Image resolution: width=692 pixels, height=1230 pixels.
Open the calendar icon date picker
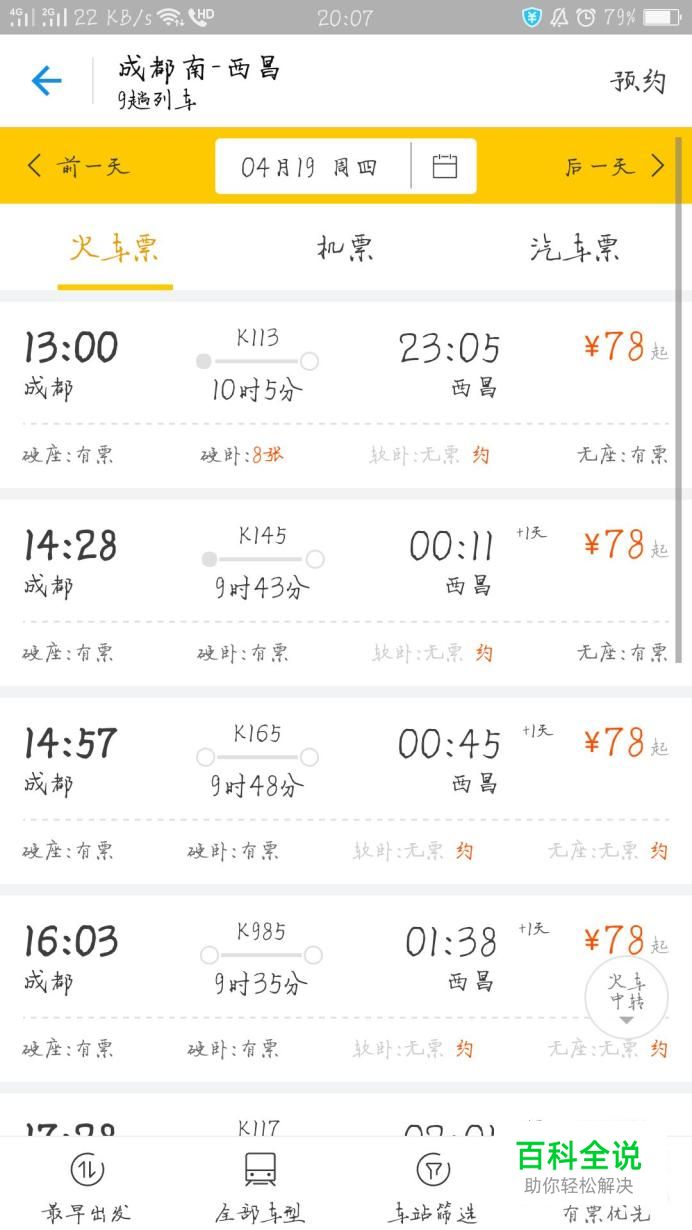pyautogui.click(x=445, y=166)
